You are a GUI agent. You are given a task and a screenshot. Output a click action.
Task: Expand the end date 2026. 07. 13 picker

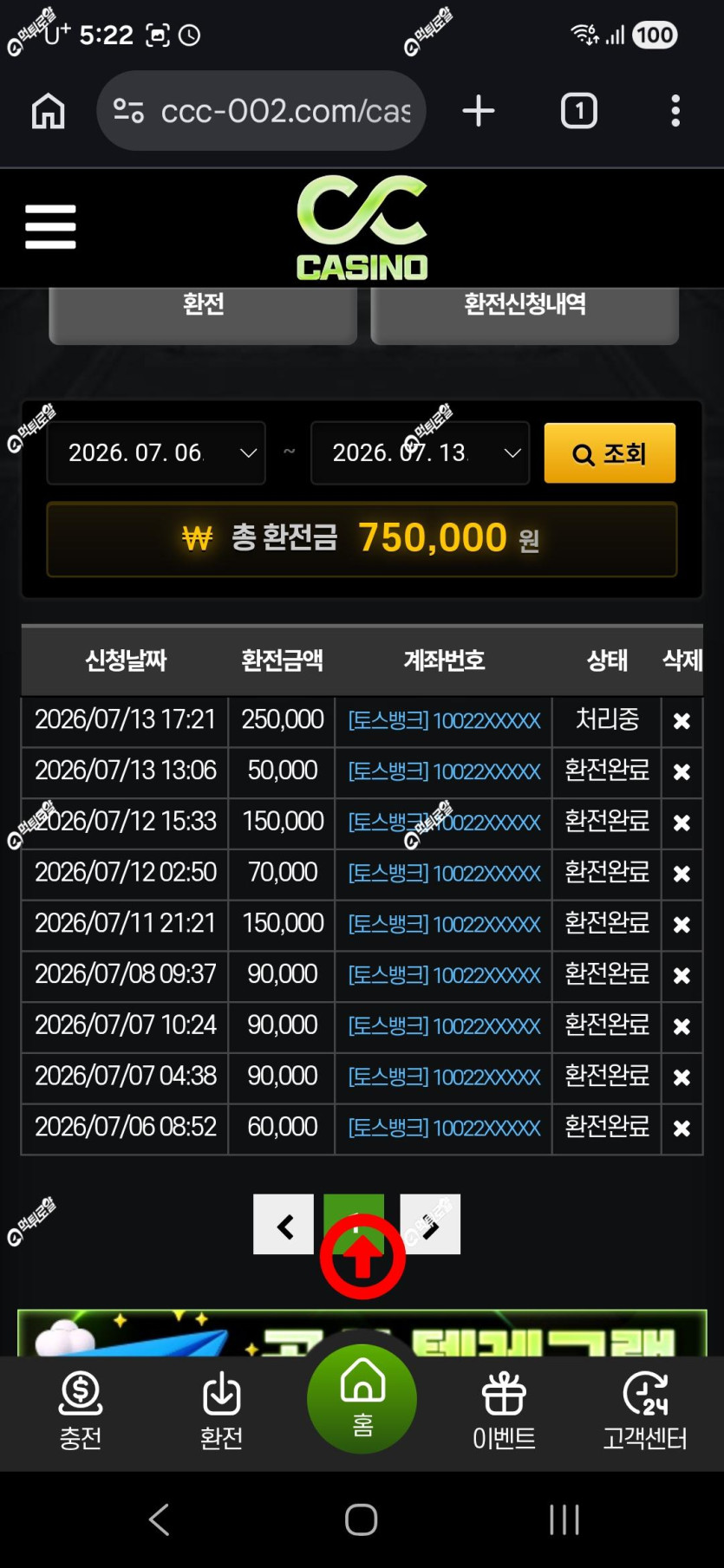tap(420, 452)
